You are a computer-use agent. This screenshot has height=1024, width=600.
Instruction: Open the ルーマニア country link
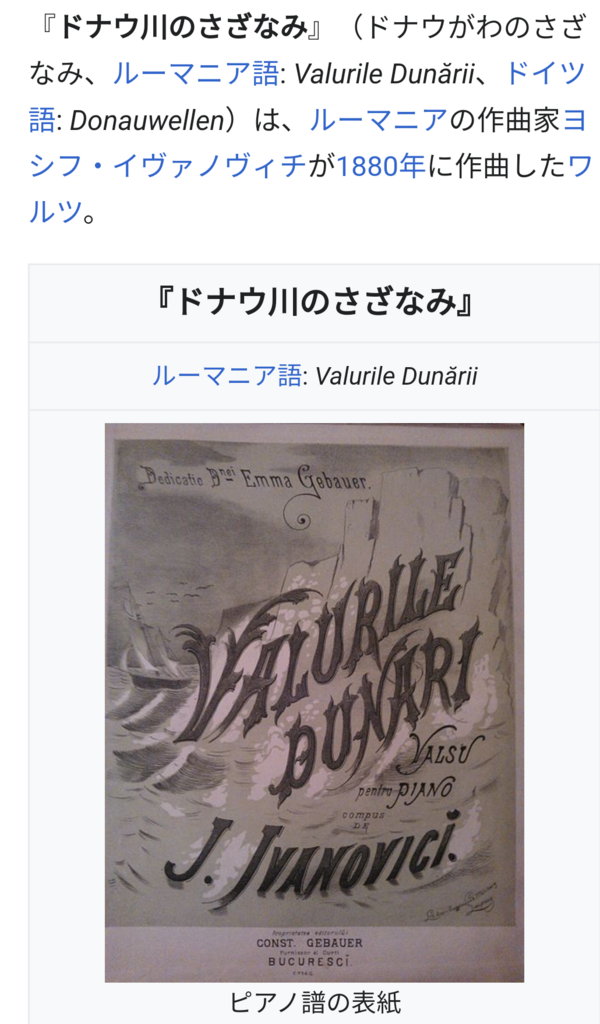378,120
